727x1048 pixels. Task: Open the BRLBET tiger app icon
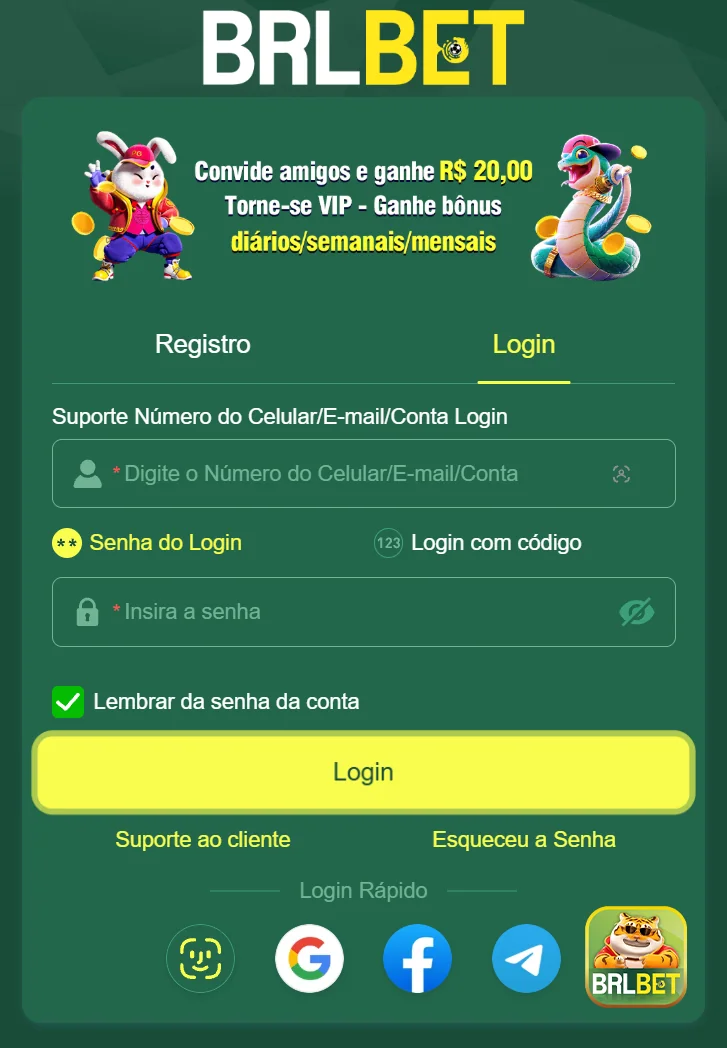(x=636, y=958)
